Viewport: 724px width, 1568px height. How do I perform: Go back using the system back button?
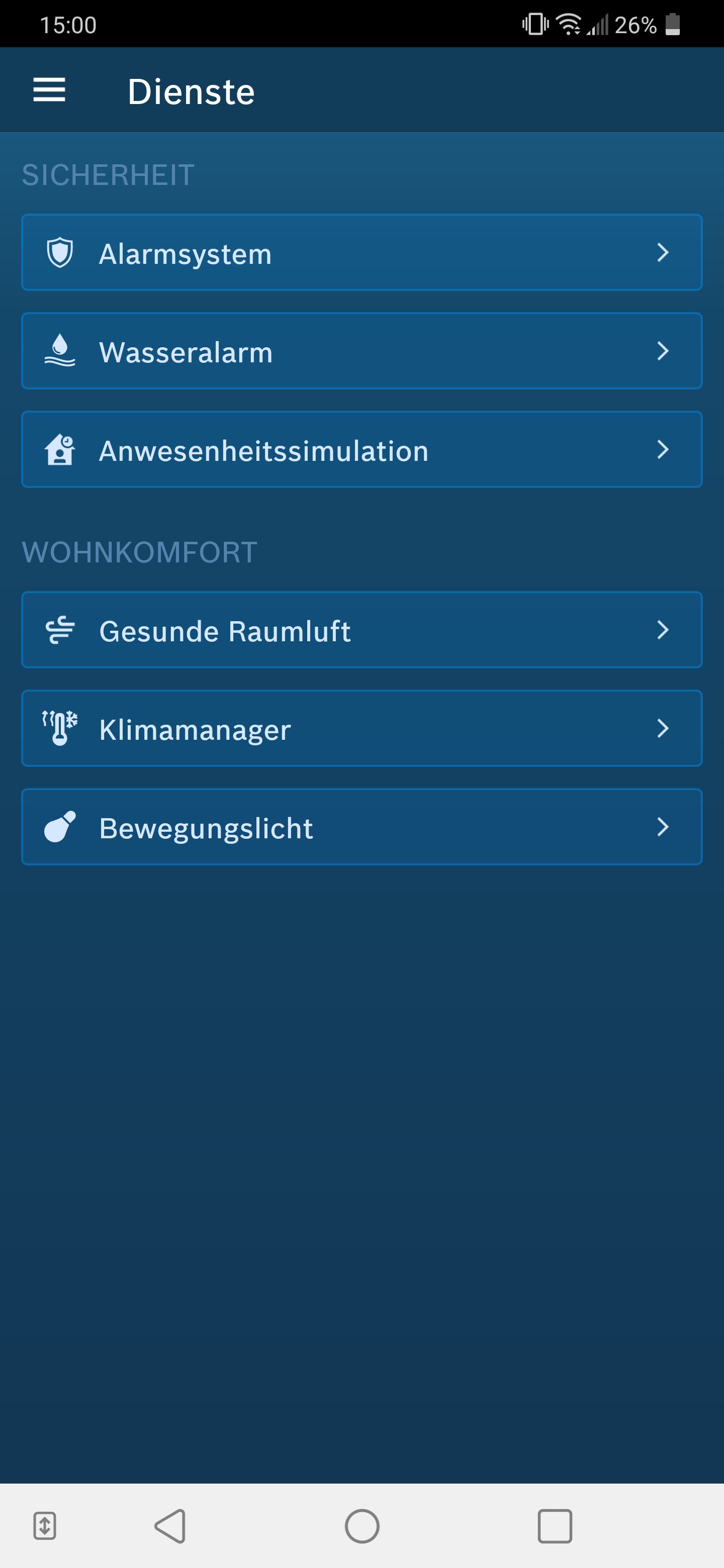tap(170, 1526)
